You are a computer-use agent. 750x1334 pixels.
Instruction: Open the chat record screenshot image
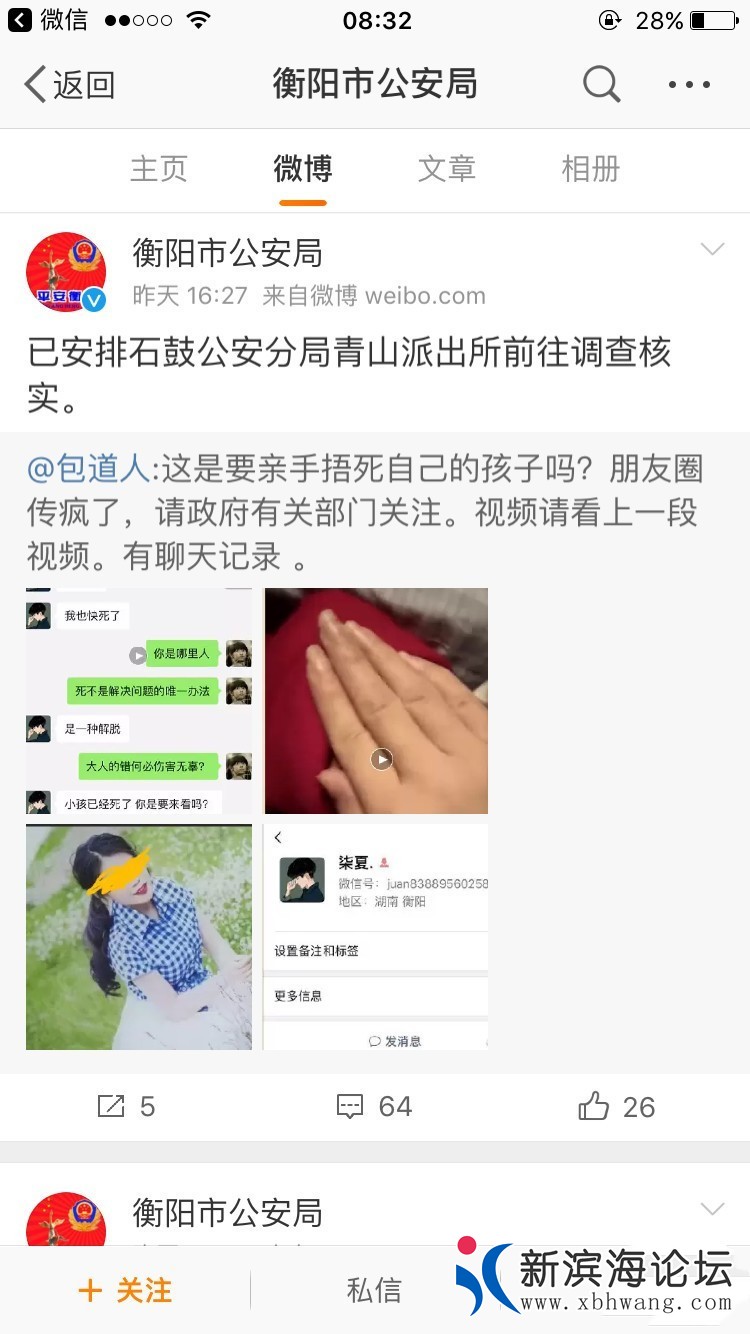click(139, 701)
